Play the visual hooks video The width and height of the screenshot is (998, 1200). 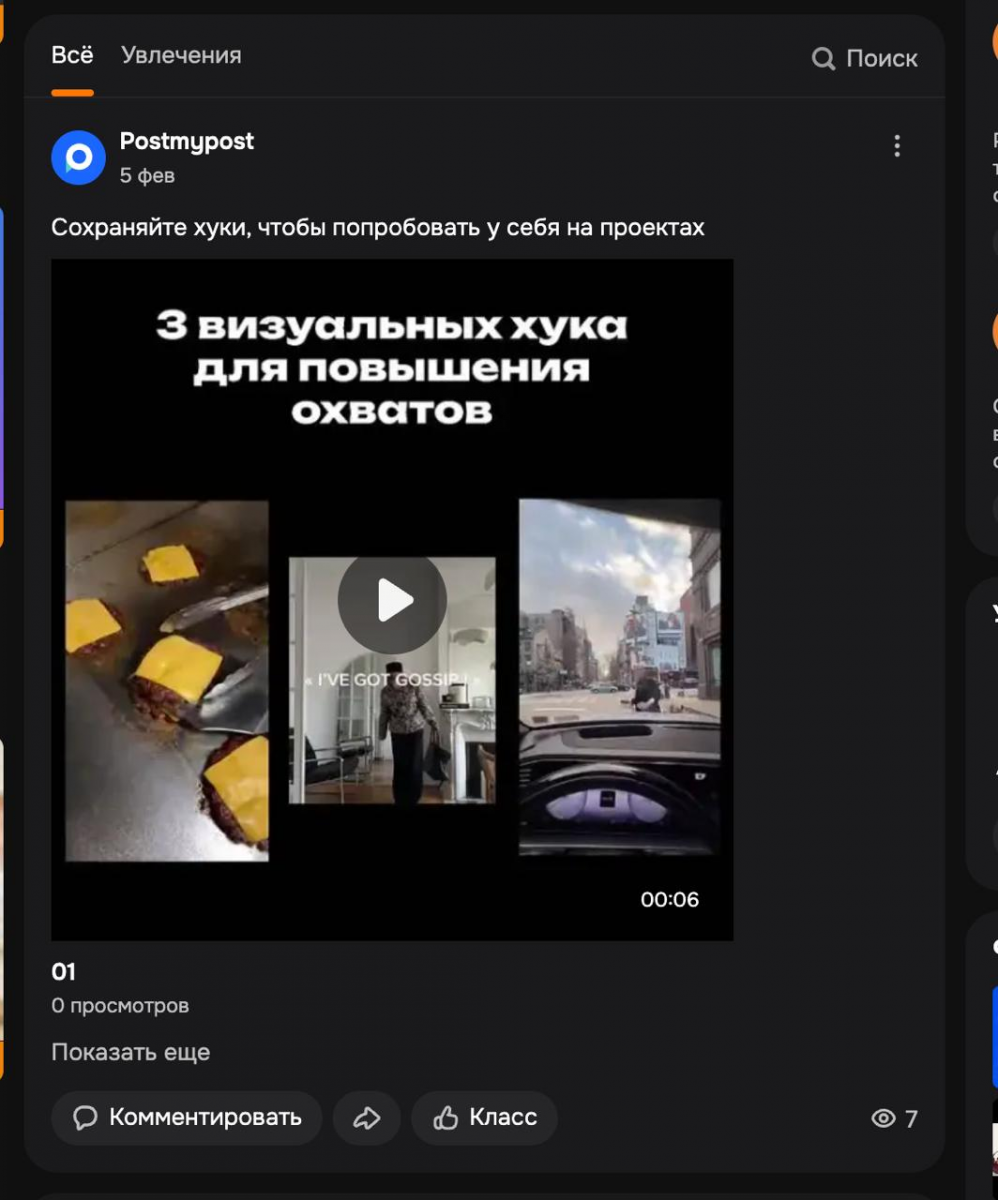click(x=392, y=602)
